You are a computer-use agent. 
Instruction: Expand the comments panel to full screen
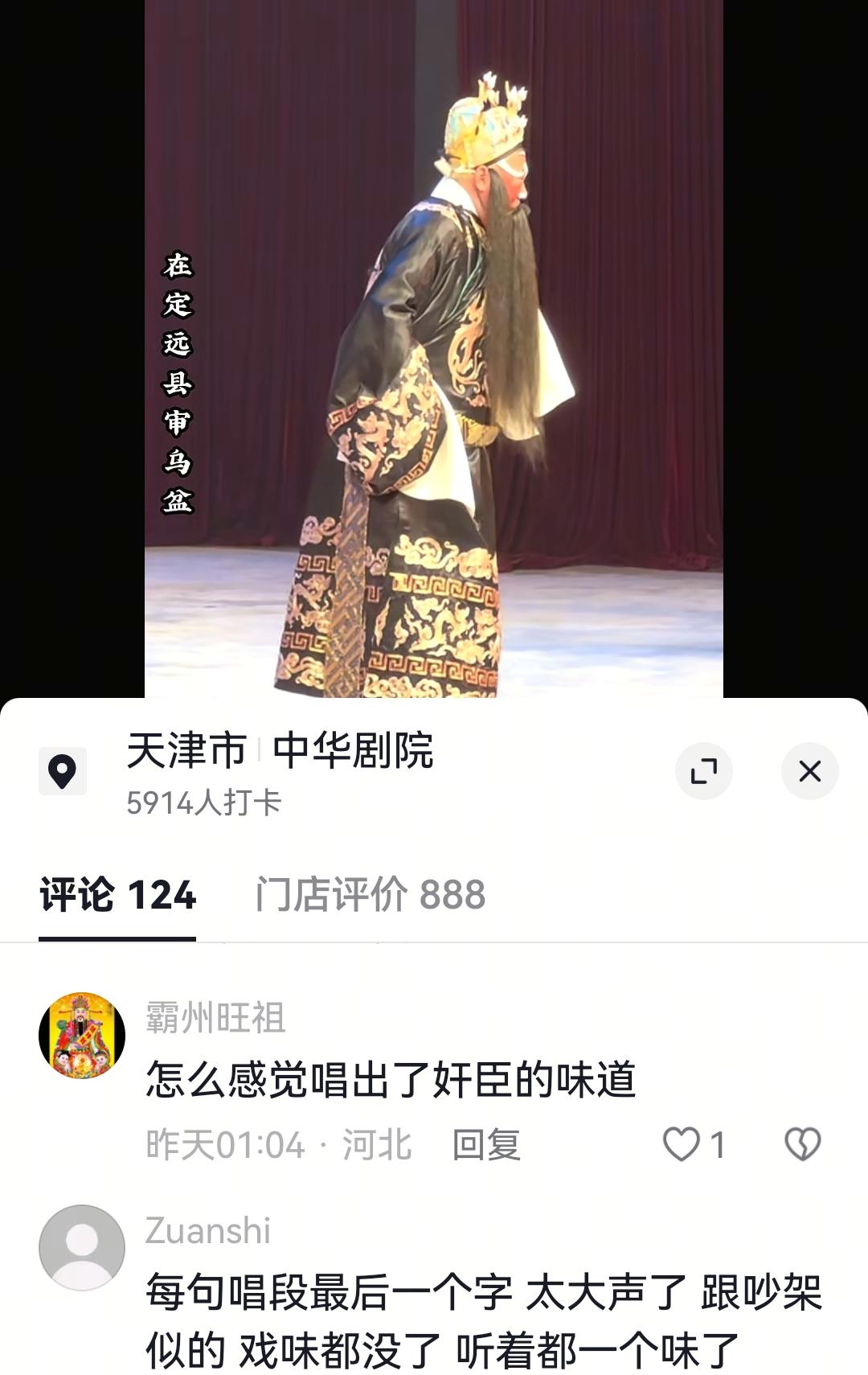(x=703, y=771)
